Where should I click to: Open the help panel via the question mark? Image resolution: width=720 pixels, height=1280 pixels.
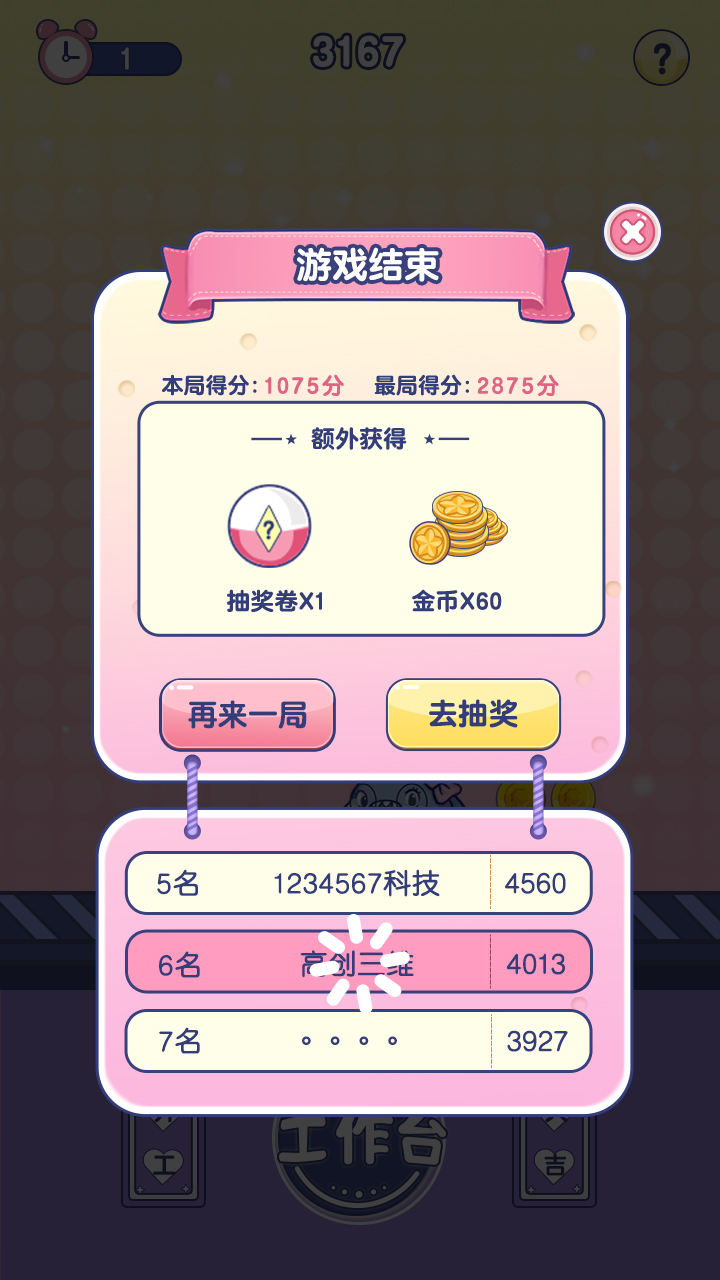662,57
